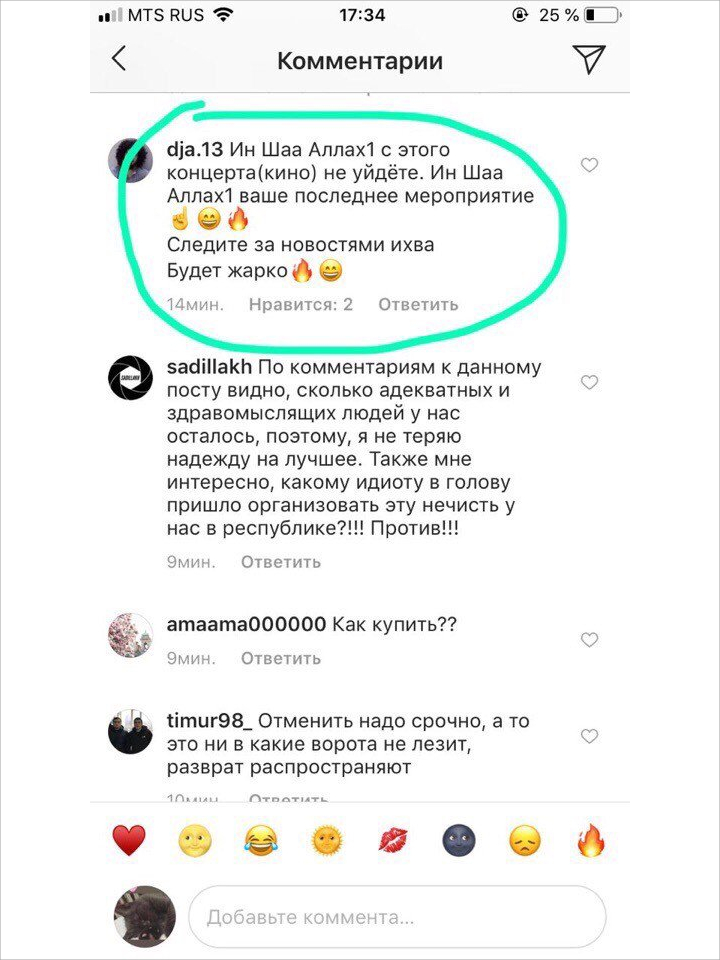Insert the kiss lips emoji
The width and height of the screenshot is (720, 960).
click(393, 841)
